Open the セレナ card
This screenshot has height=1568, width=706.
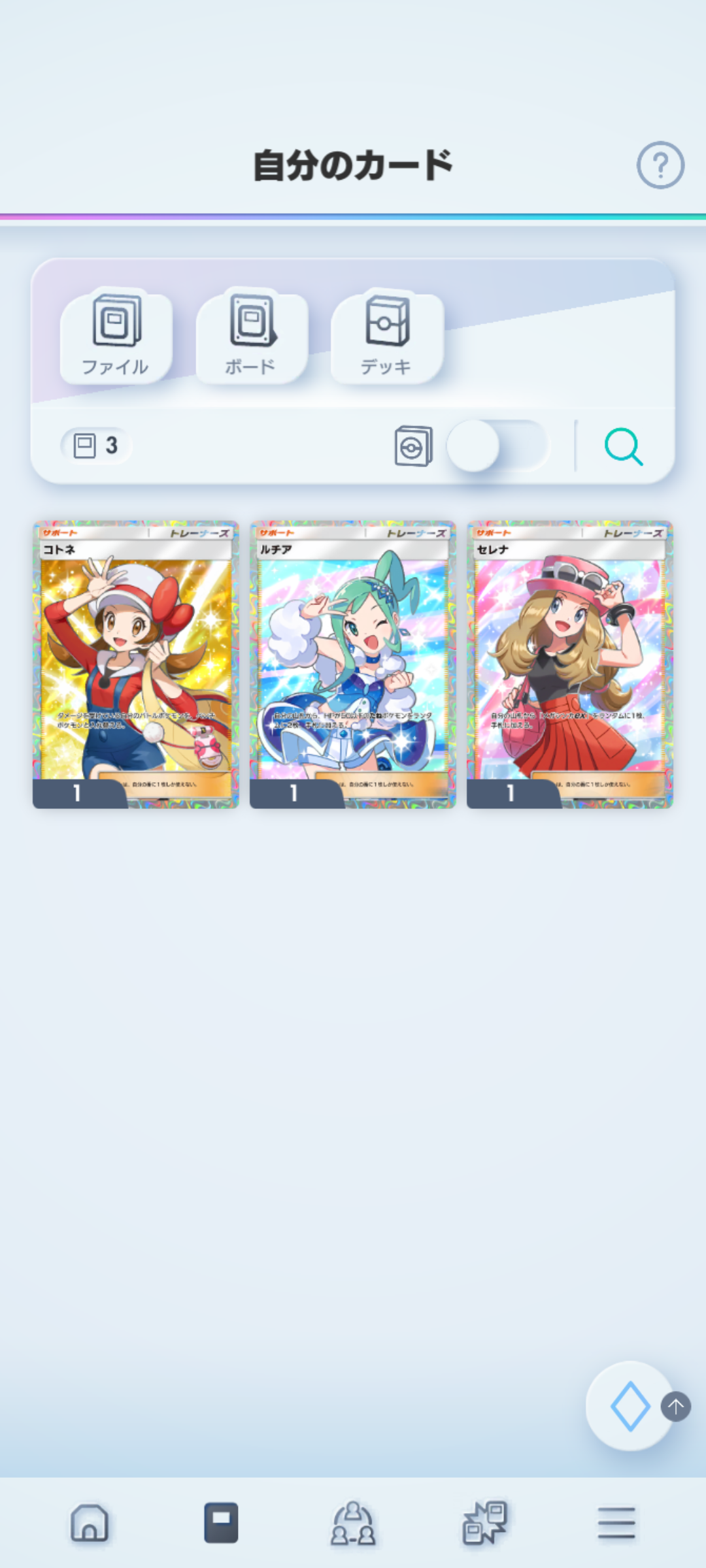[x=570, y=664]
